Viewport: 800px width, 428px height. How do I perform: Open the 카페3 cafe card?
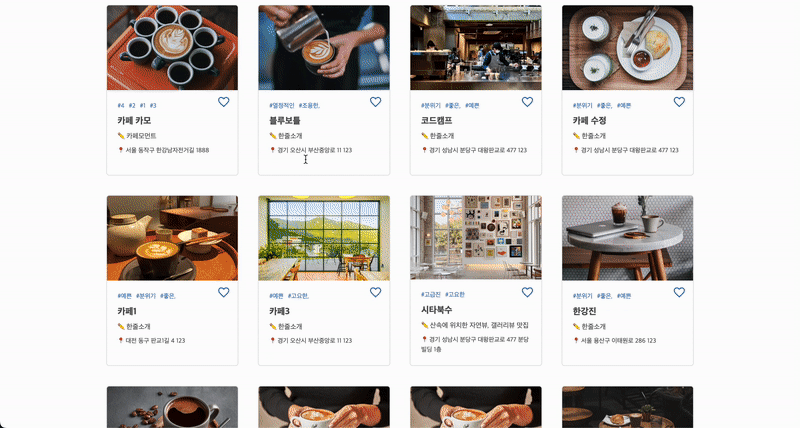324,240
